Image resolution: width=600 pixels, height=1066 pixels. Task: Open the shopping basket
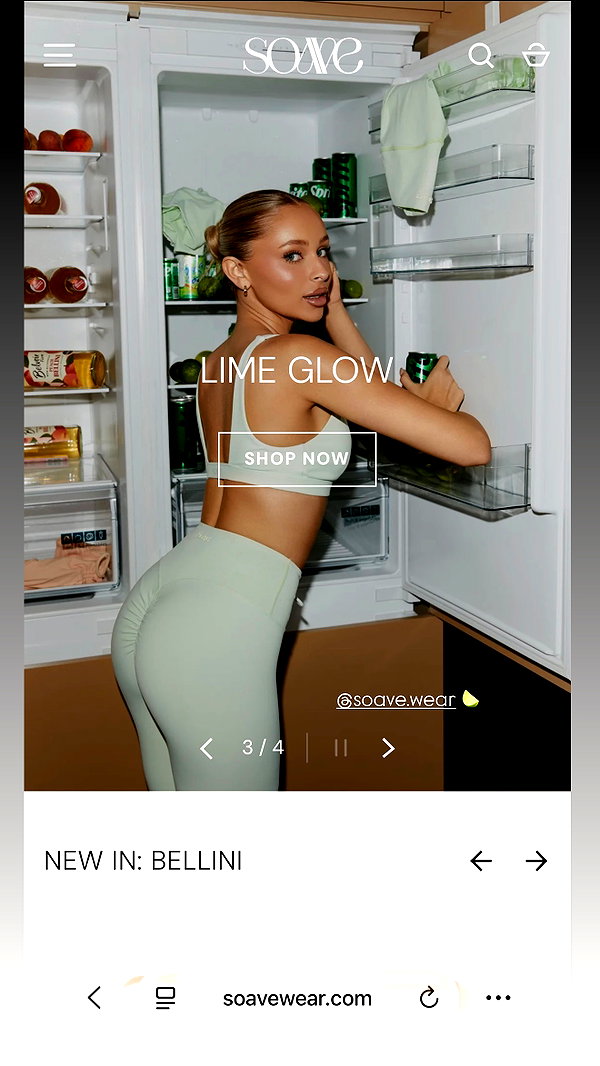[x=535, y=55]
